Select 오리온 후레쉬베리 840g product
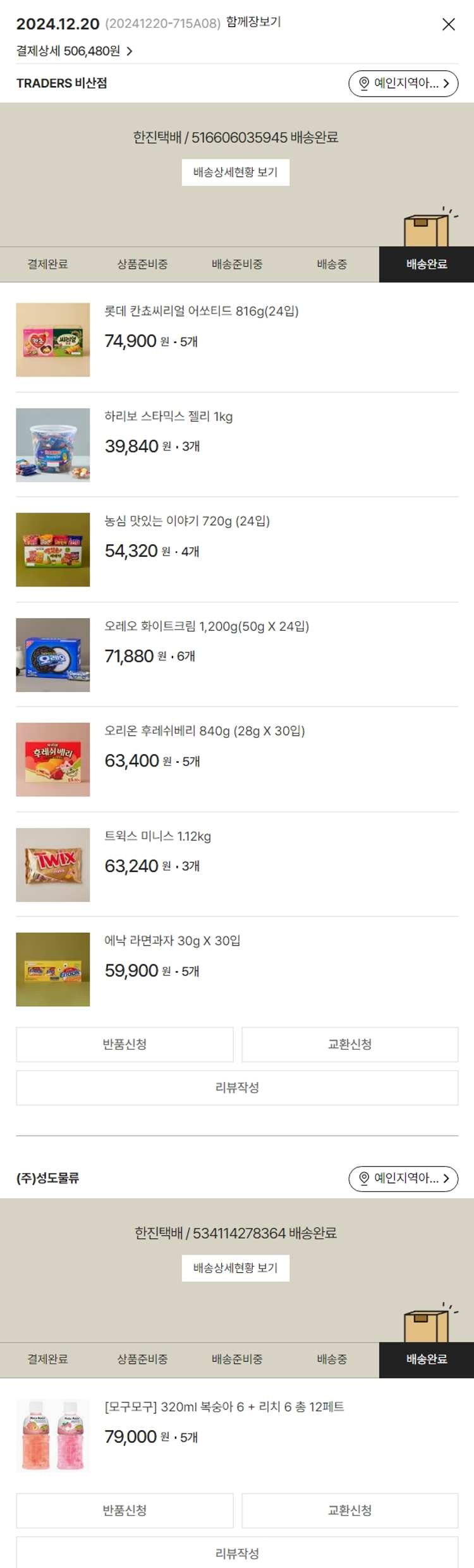The image size is (474, 1568). click(204, 731)
